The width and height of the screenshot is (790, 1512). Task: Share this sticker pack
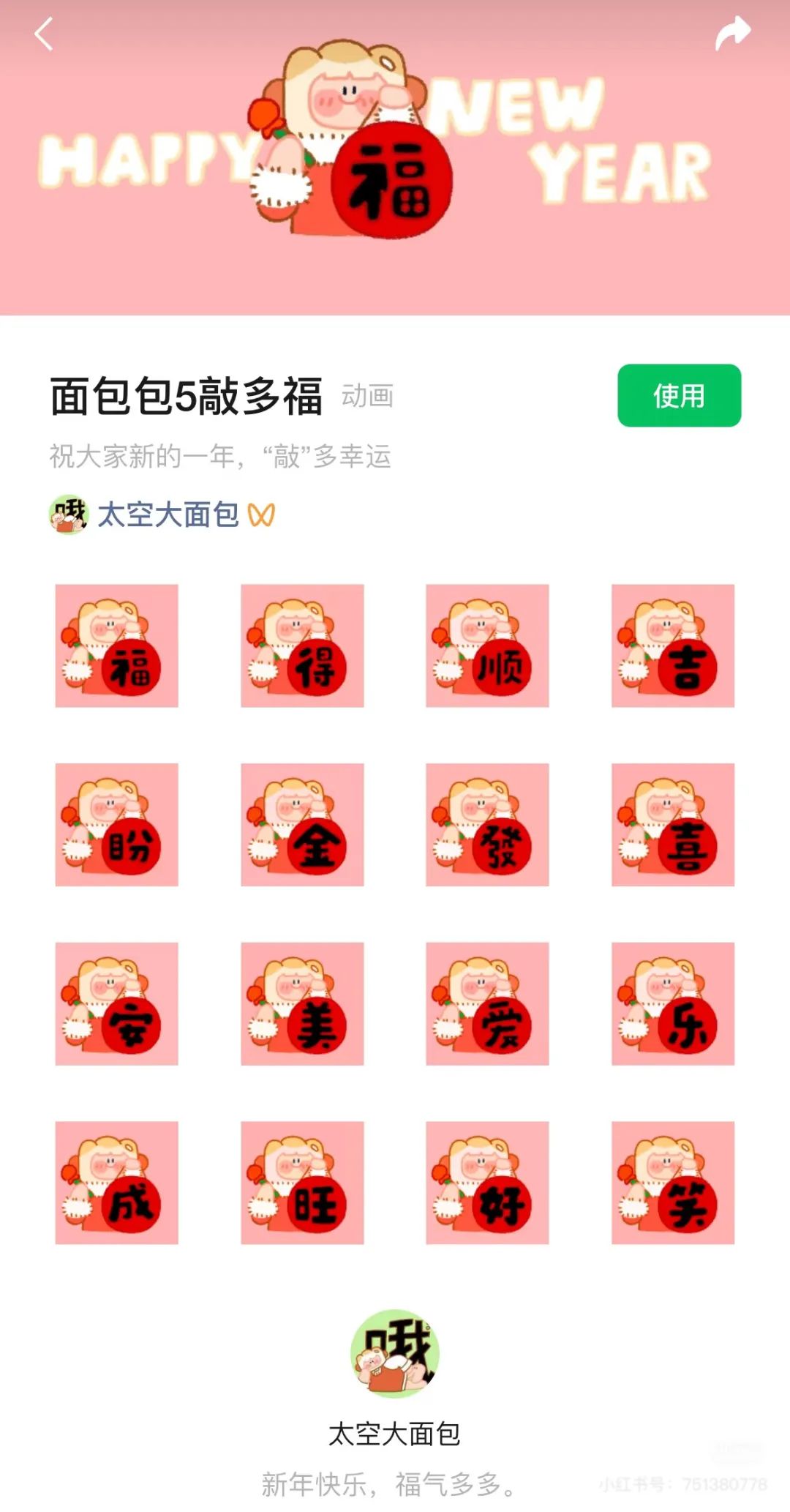pyautogui.click(x=732, y=34)
